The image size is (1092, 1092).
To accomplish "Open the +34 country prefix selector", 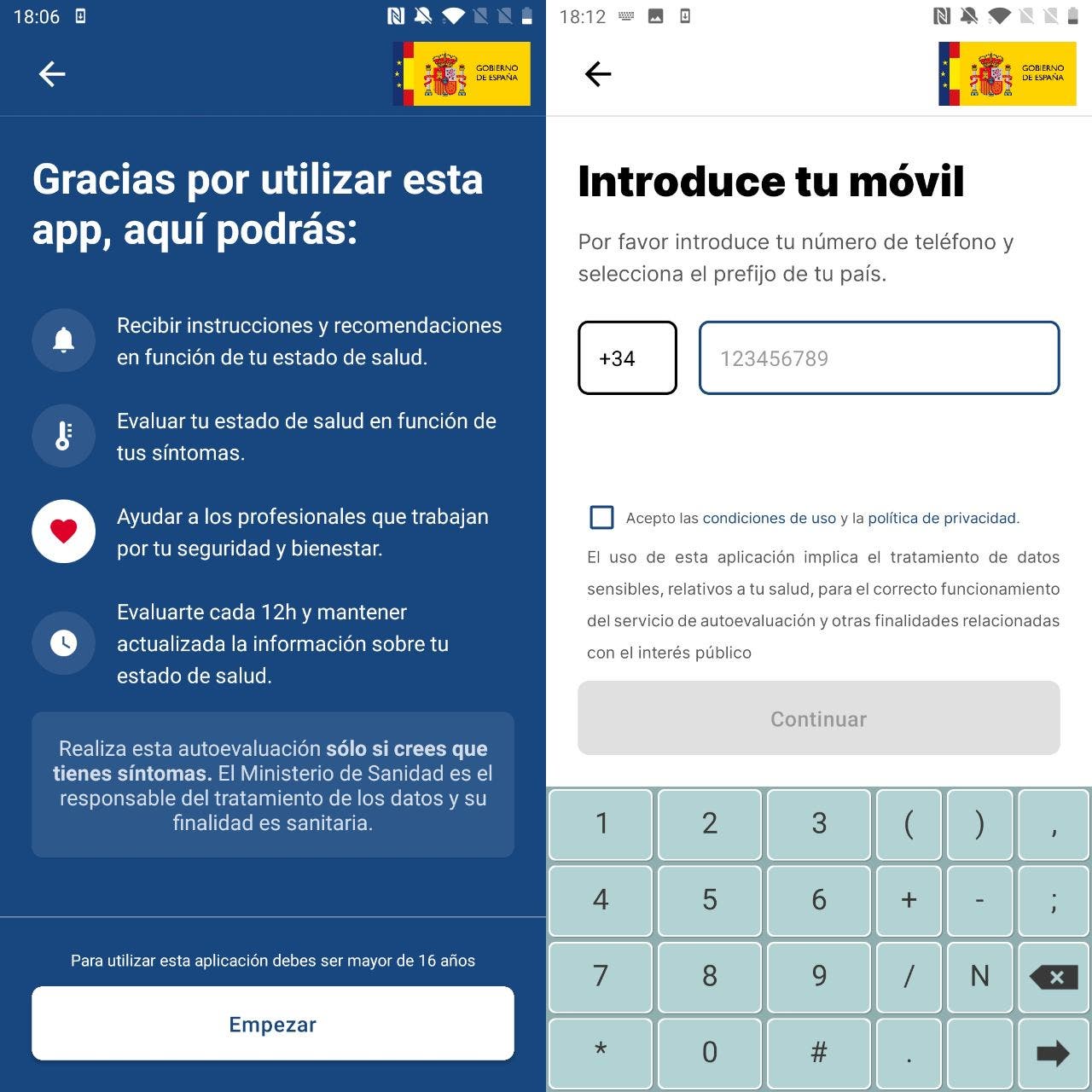I will click(627, 358).
